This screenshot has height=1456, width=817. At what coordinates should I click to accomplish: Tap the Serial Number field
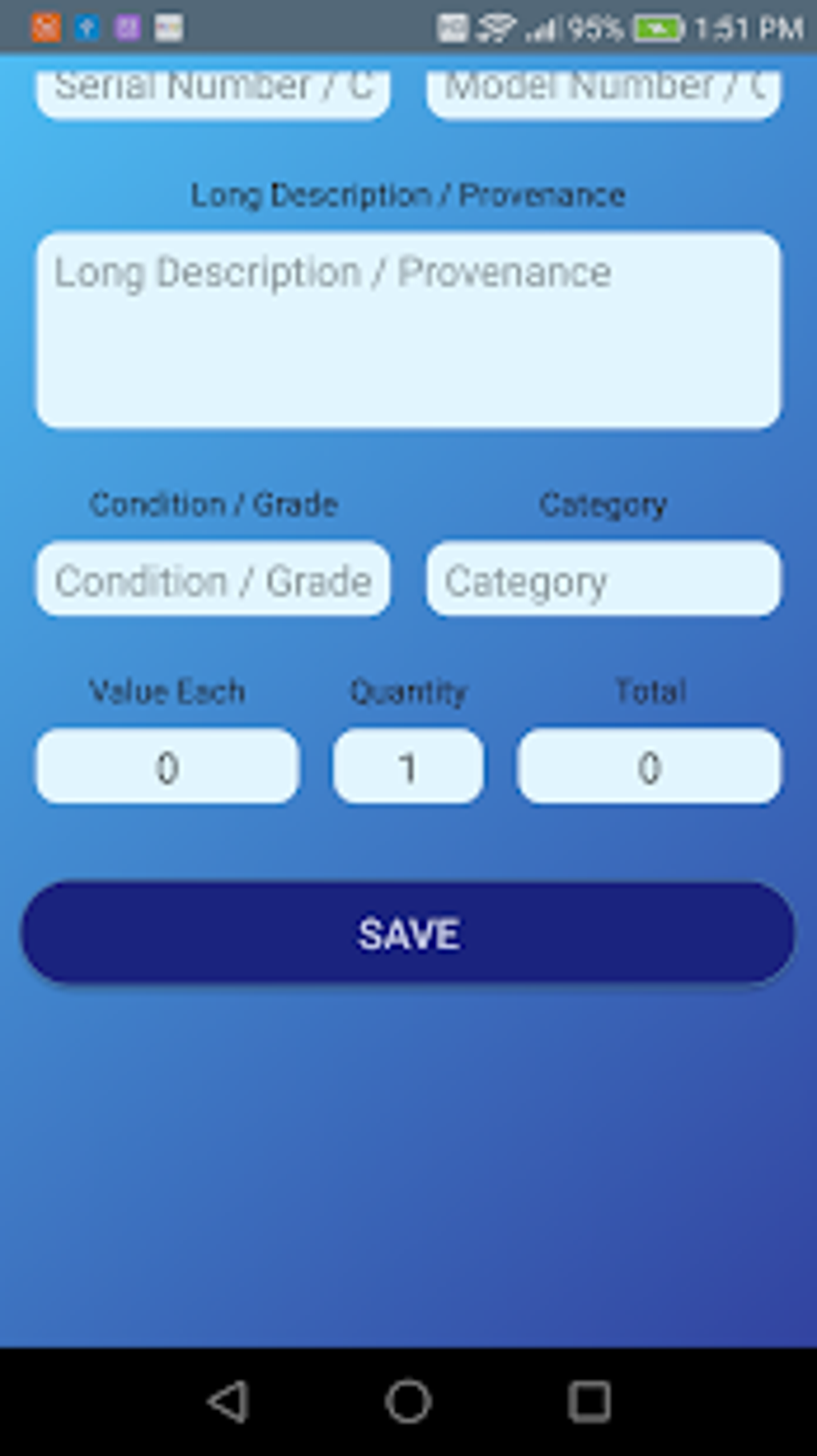tap(213, 92)
